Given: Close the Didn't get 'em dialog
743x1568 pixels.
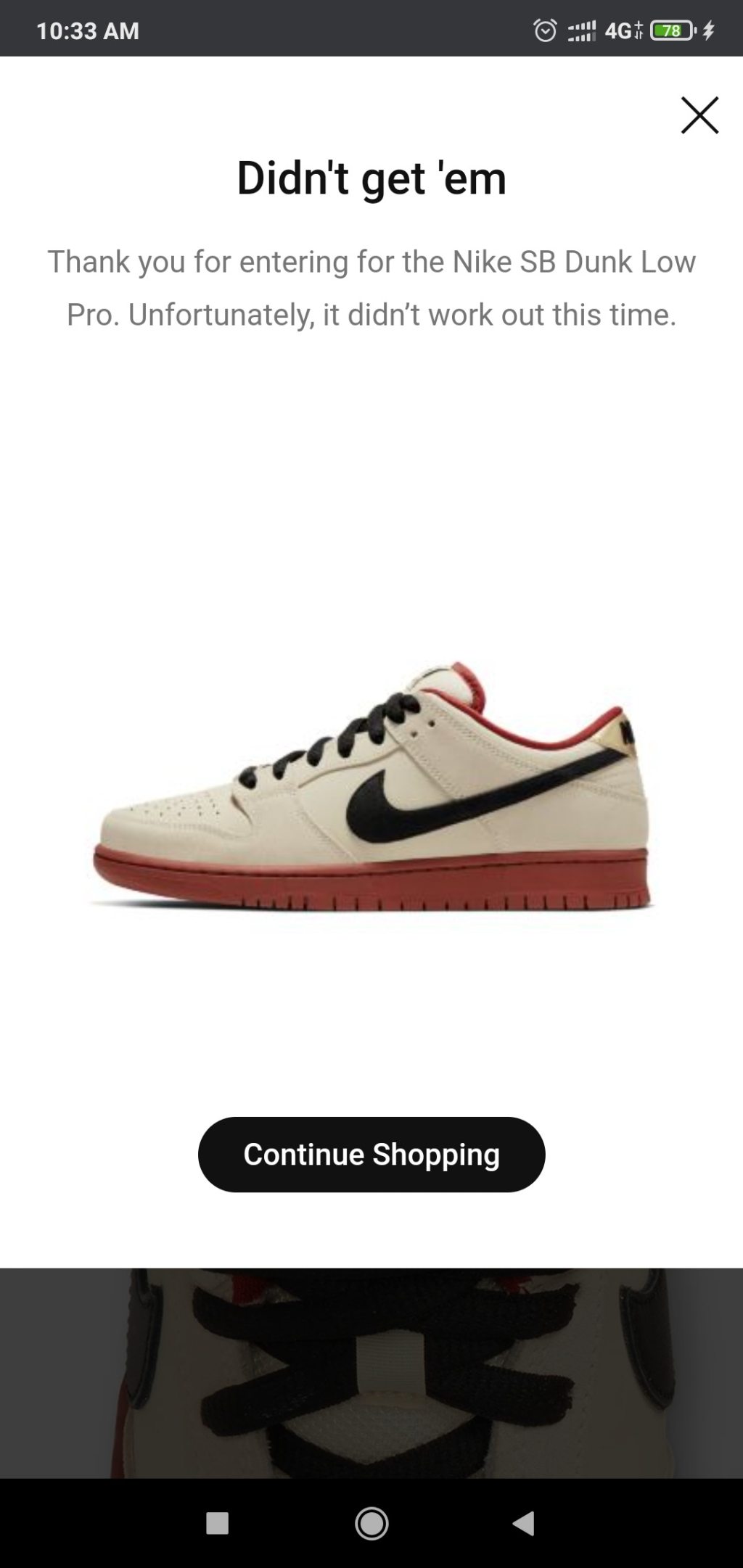Looking at the screenshot, I should (699, 115).
